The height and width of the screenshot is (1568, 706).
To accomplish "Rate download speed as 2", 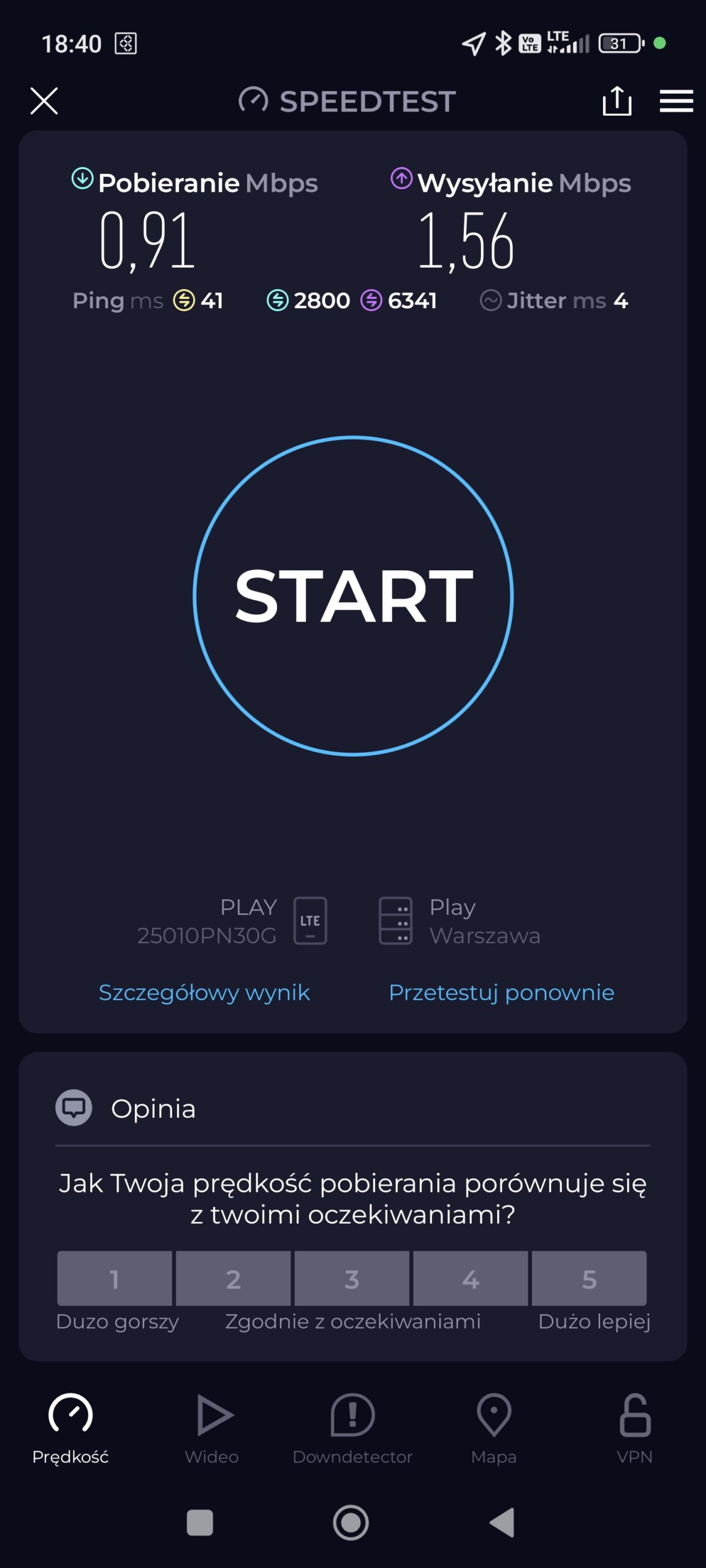I will (x=233, y=1279).
